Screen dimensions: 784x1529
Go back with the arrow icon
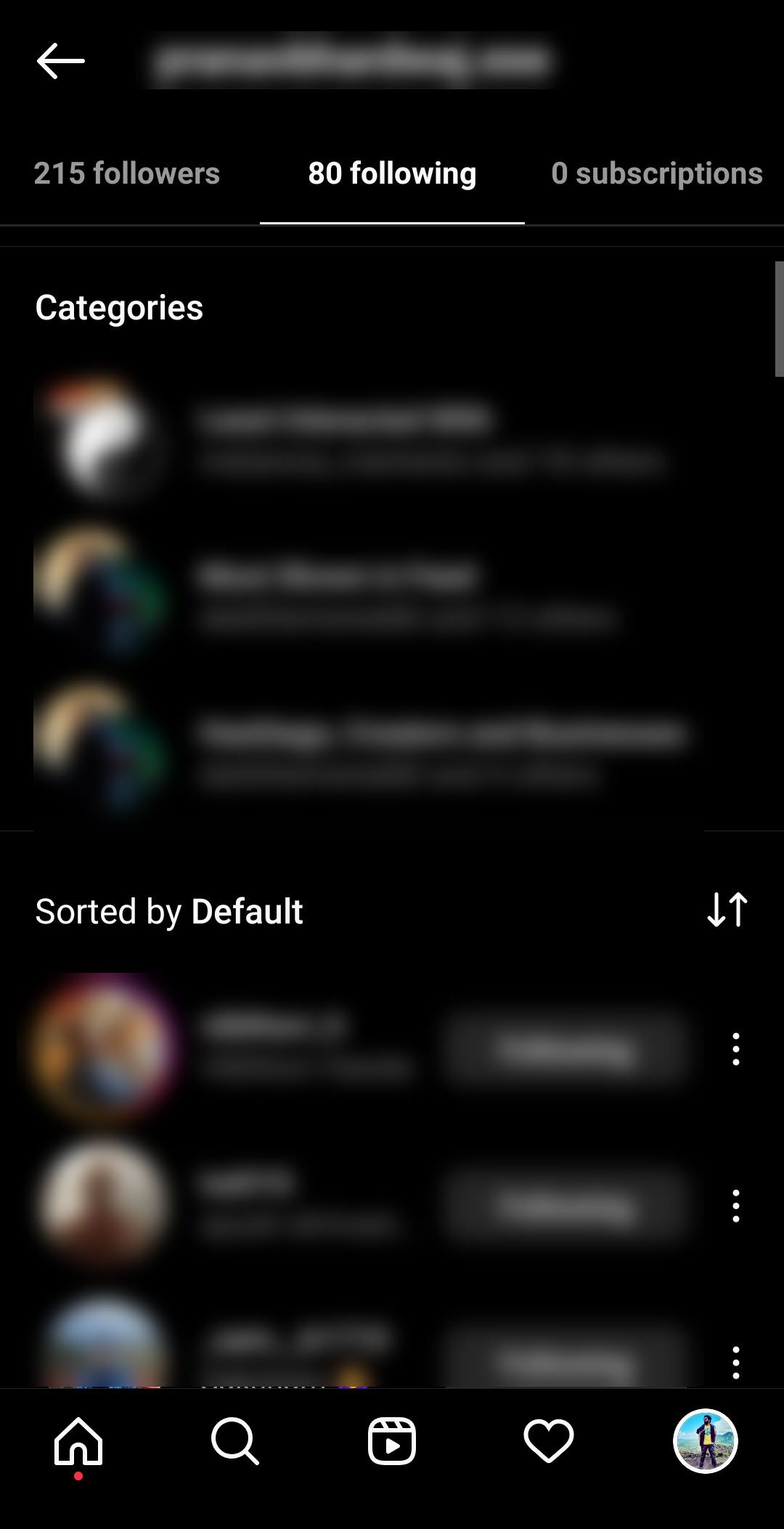pyautogui.click(x=61, y=61)
